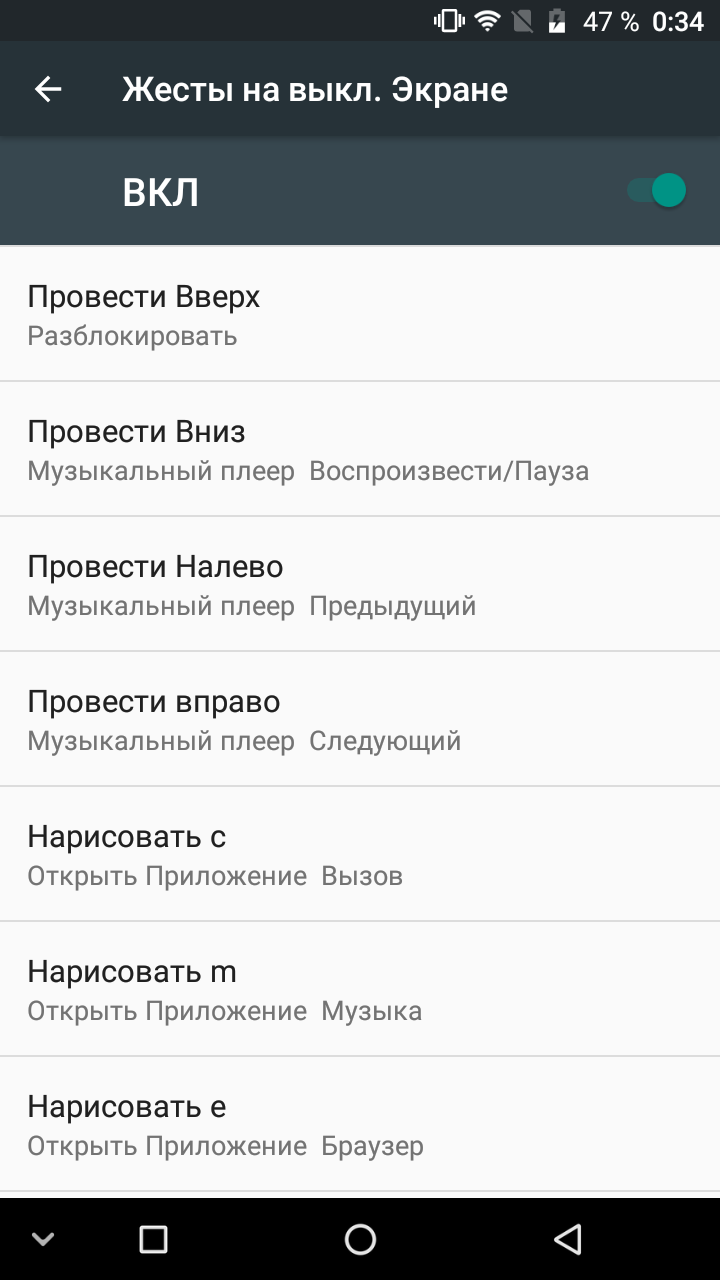Configure the Нарисовать c gesture
This screenshot has width=720, height=1280.
tap(360, 854)
